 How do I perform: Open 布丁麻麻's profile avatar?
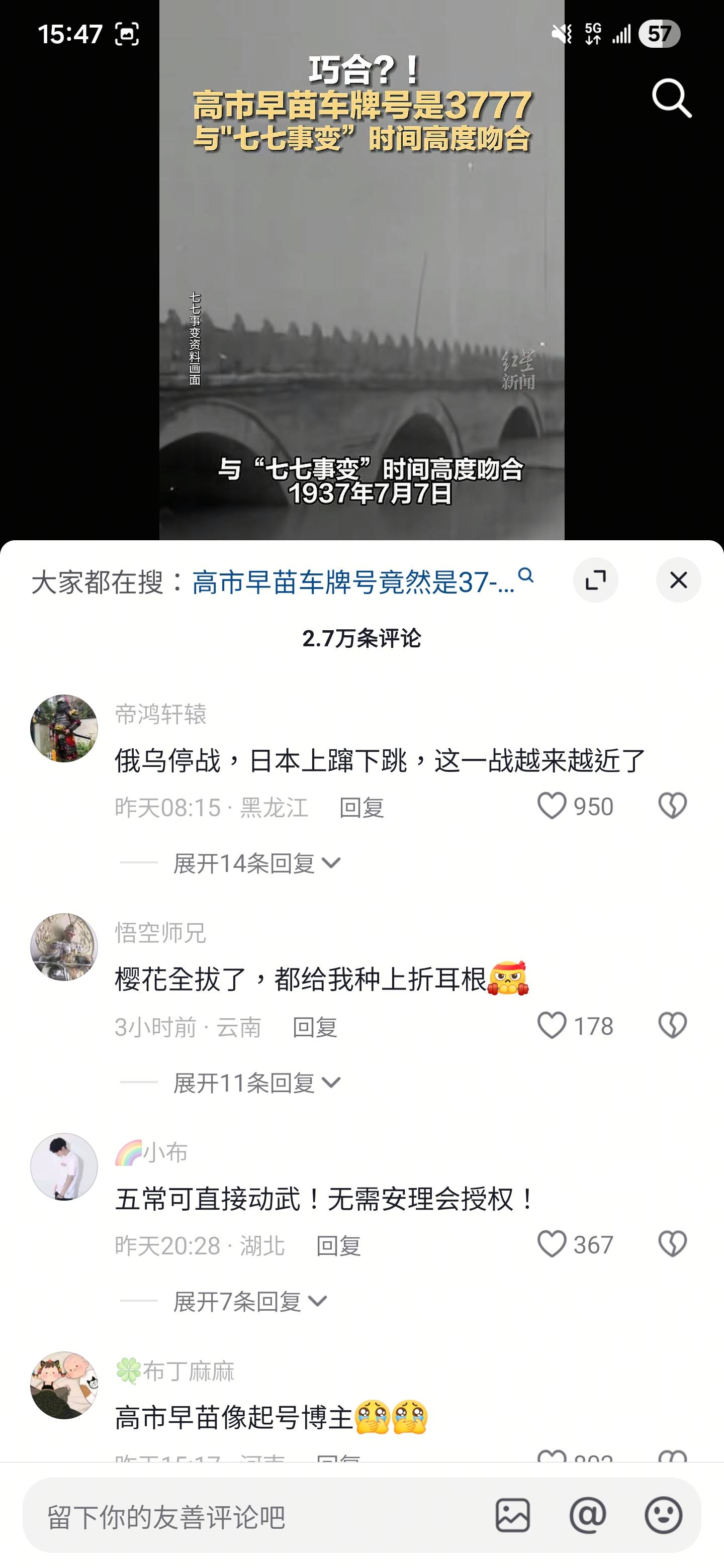tap(64, 1386)
